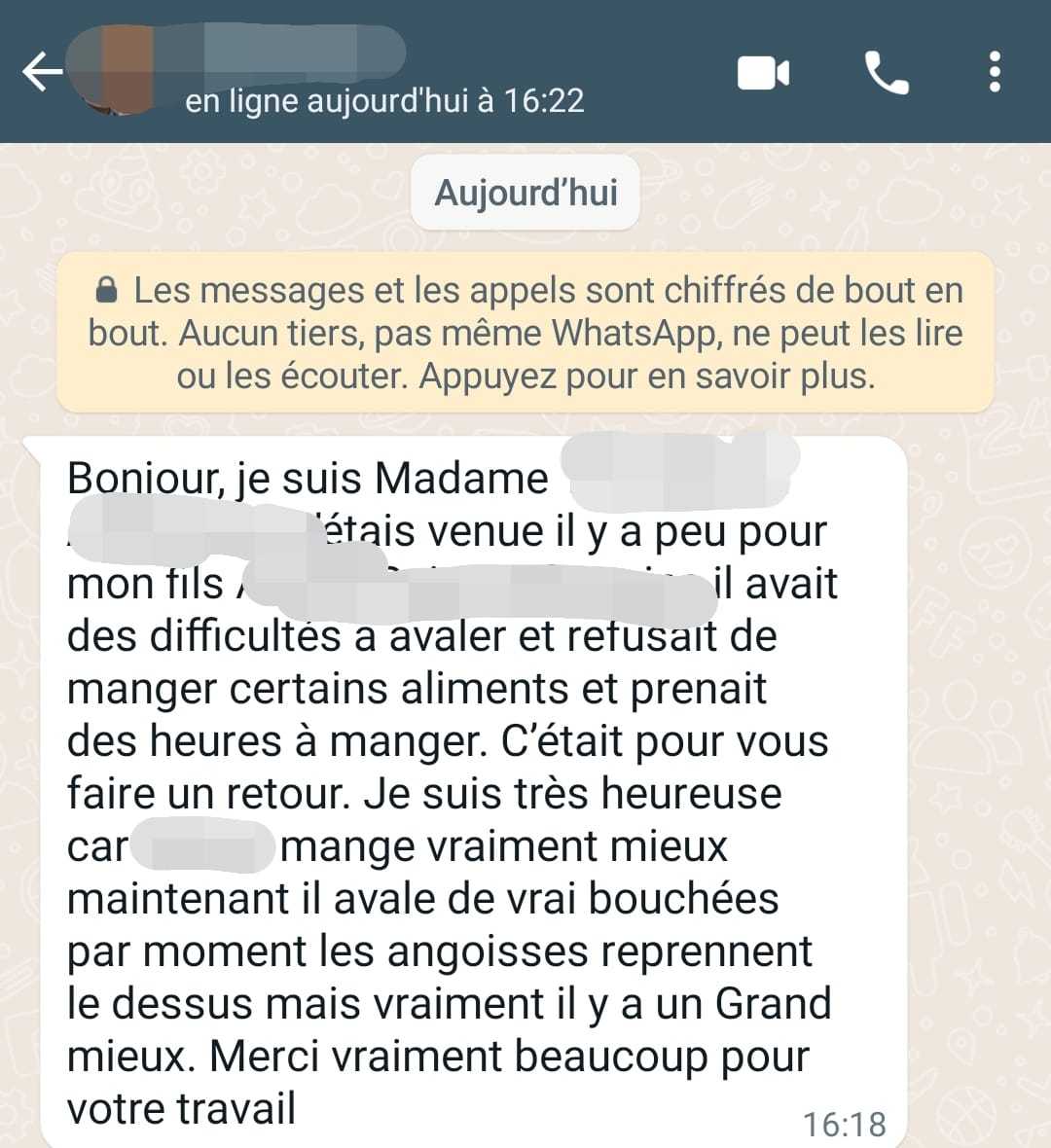Go back to the chats list
This screenshot has width=1051, height=1148.
[x=41, y=72]
